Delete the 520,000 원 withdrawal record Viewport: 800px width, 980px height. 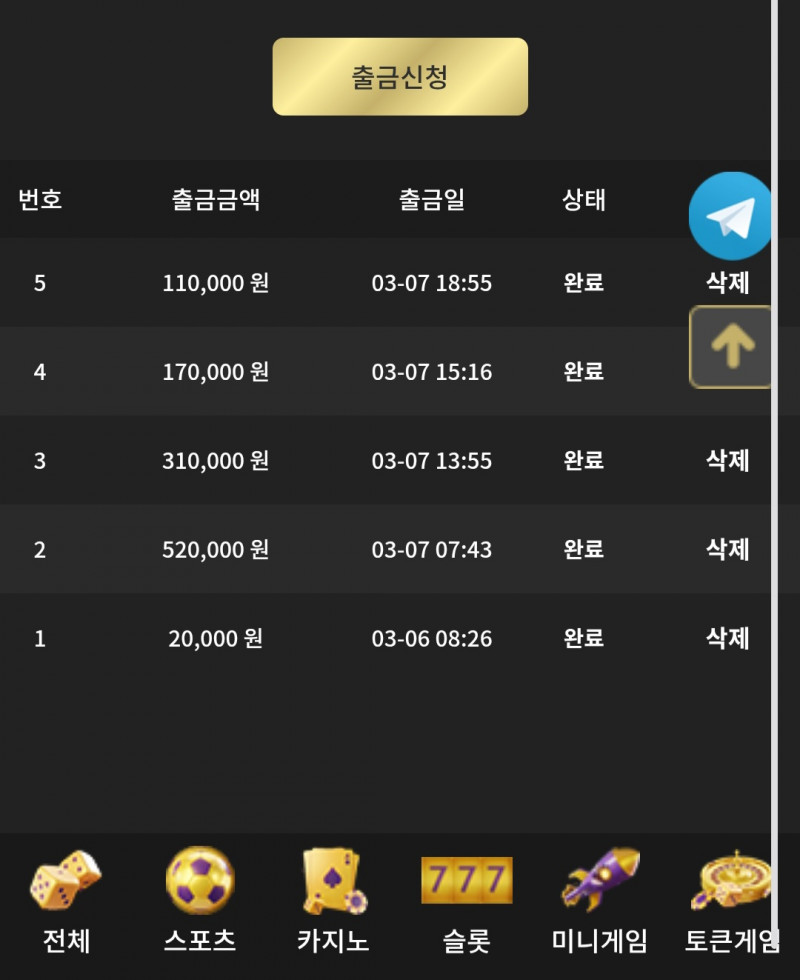coord(727,550)
